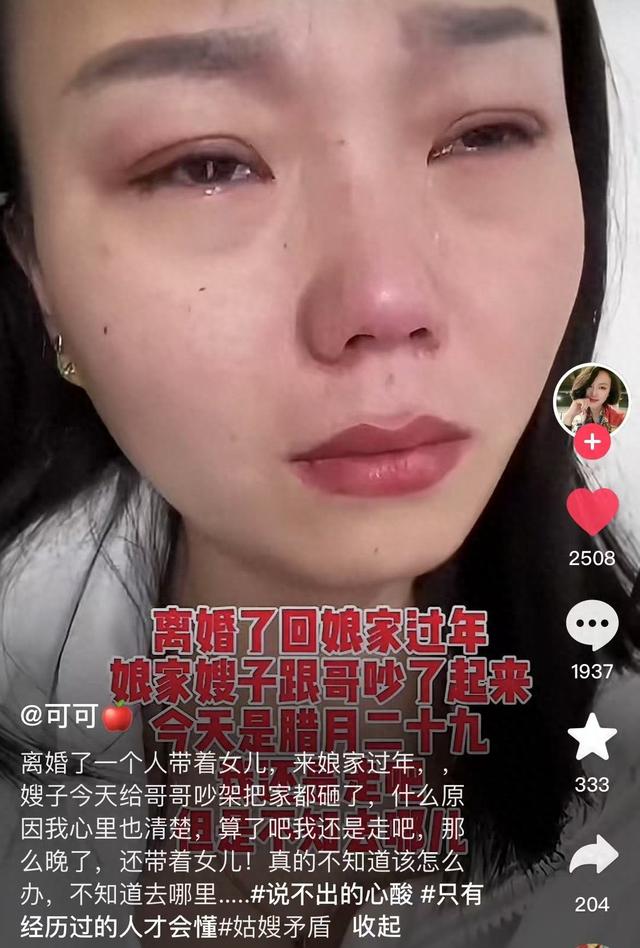Favorite this video with the star
The width and height of the screenshot is (640, 948).
592,738
